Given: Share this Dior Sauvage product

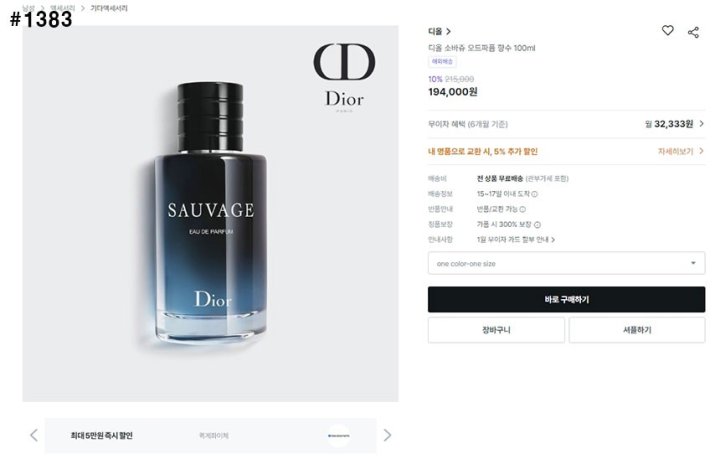Looking at the screenshot, I should pos(693,32).
